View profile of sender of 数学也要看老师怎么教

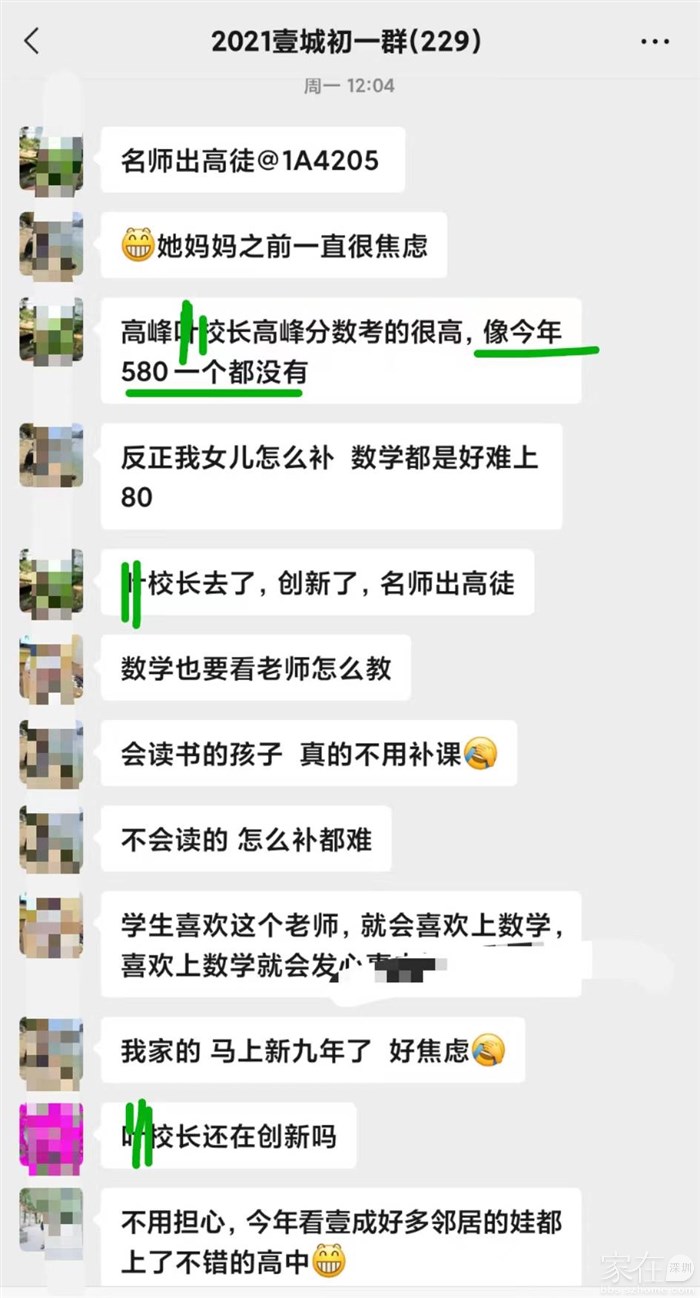(x=51, y=667)
